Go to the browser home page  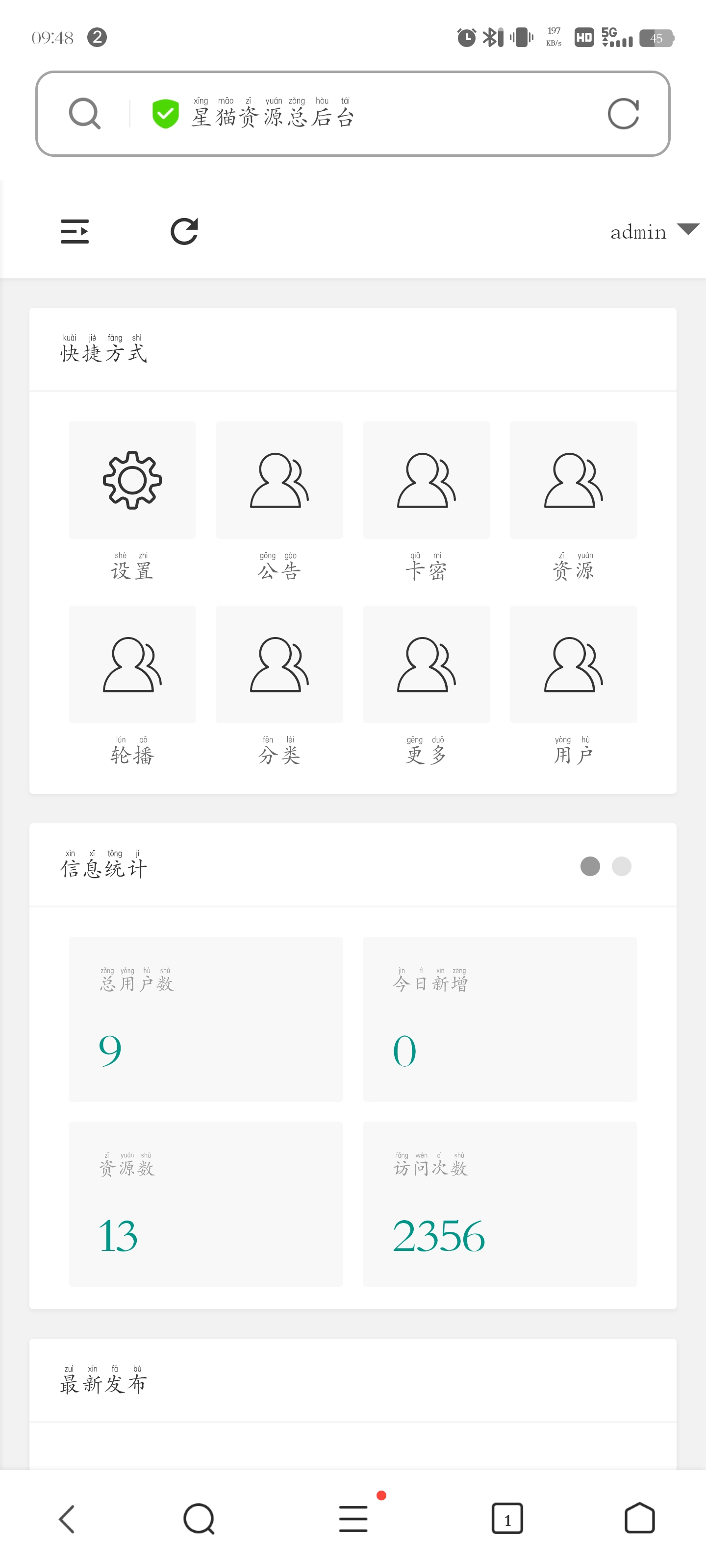pyautogui.click(x=640, y=1519)
